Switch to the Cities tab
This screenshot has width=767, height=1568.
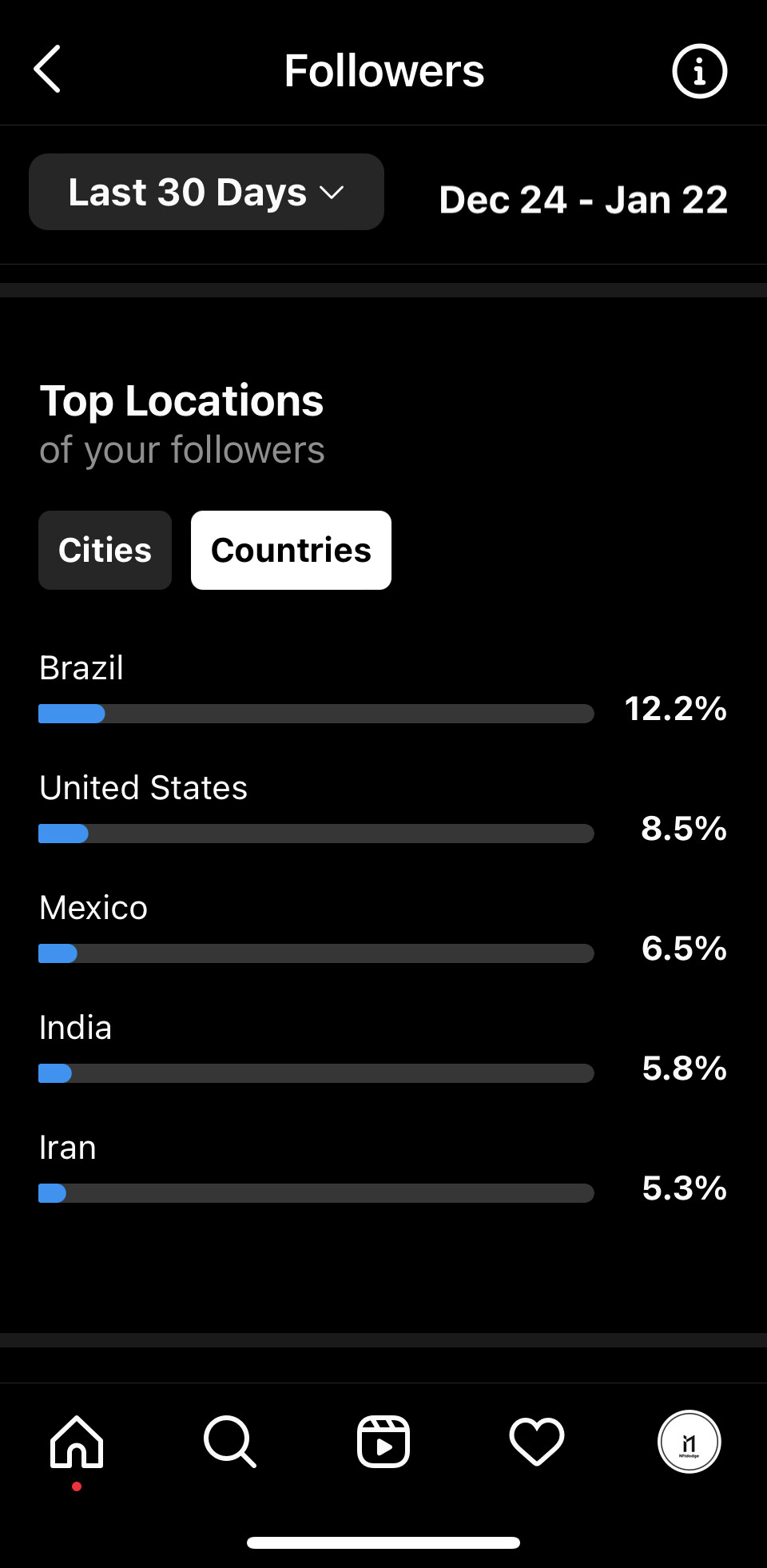click(x=105, y=551)
